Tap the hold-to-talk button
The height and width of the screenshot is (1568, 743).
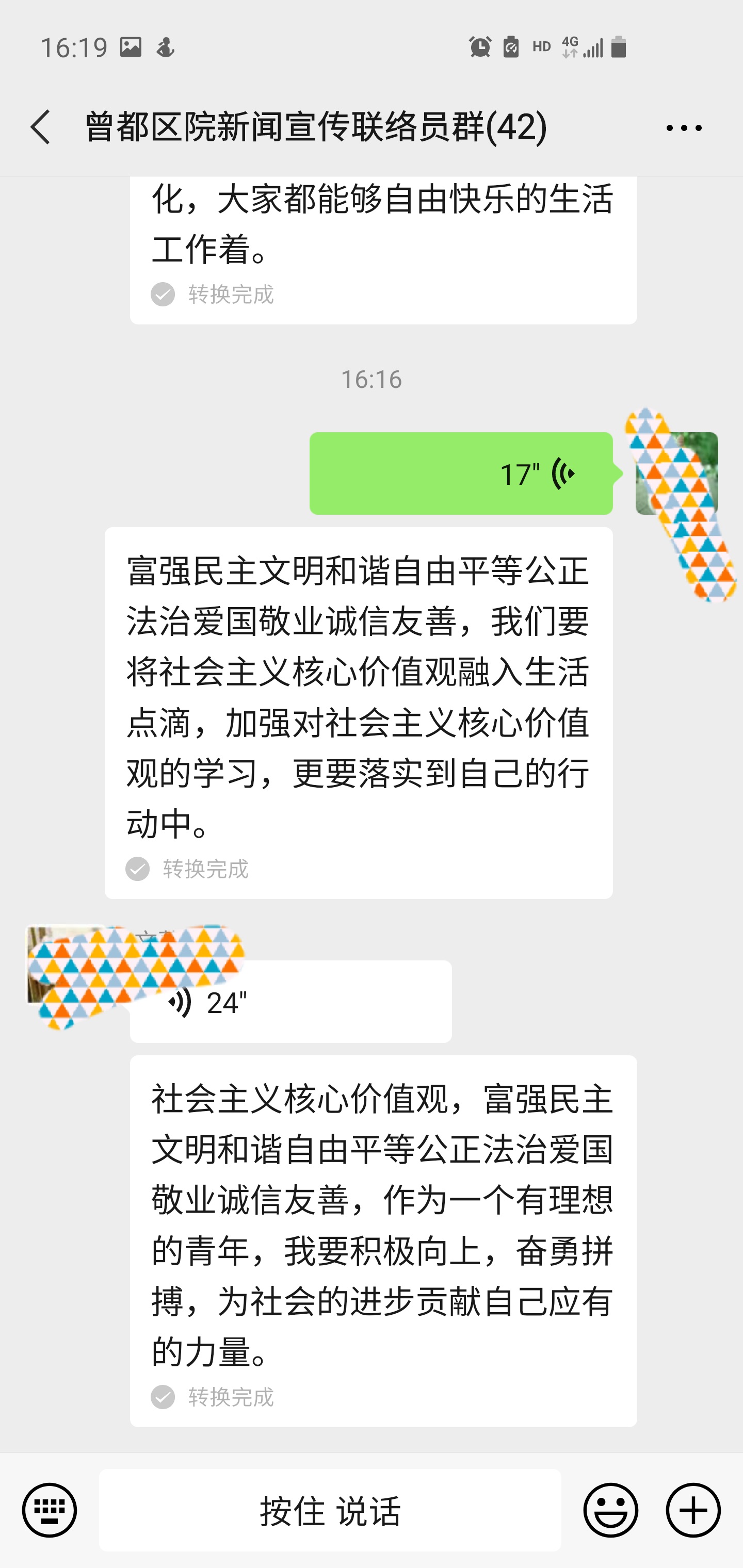(x=330, y=1510)
